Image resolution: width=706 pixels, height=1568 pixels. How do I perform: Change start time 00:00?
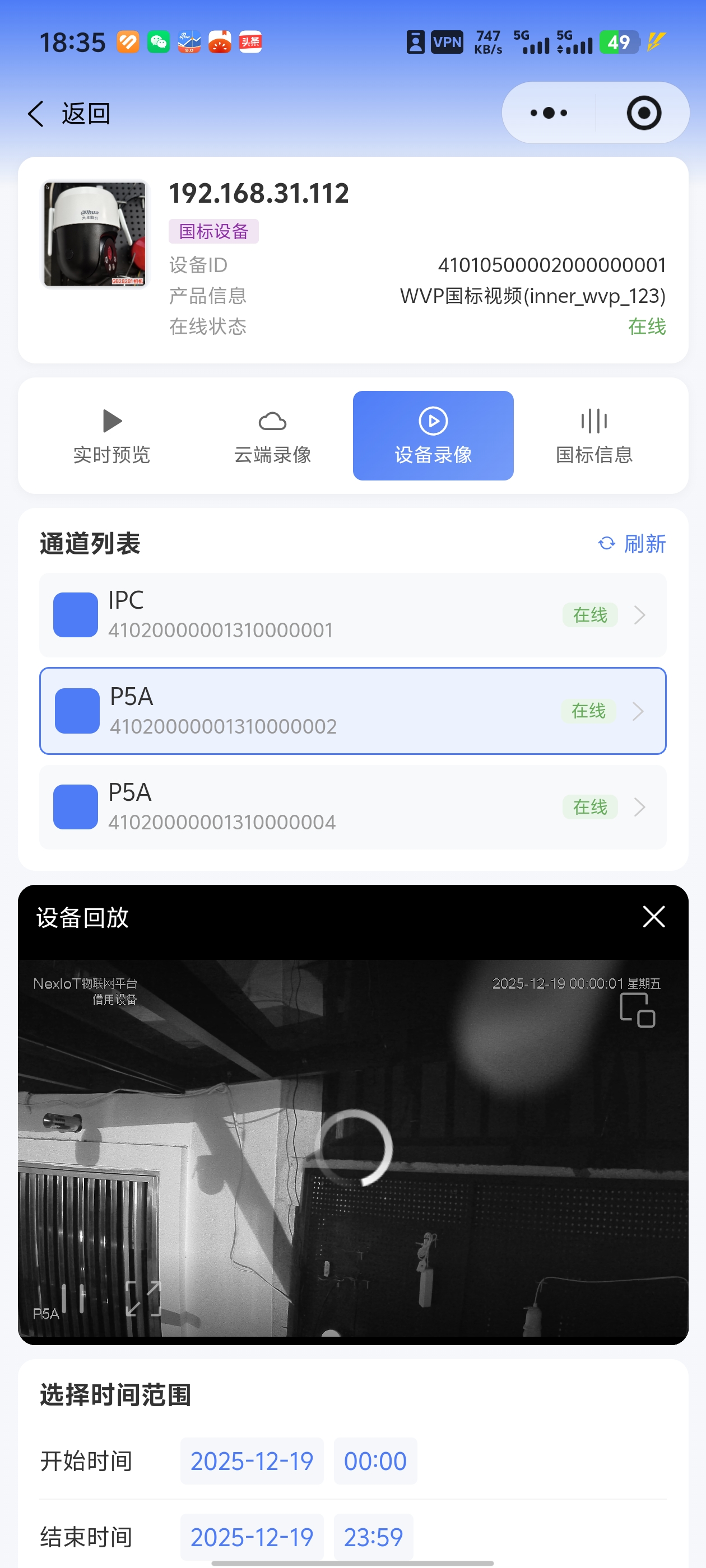[375, 1461]
